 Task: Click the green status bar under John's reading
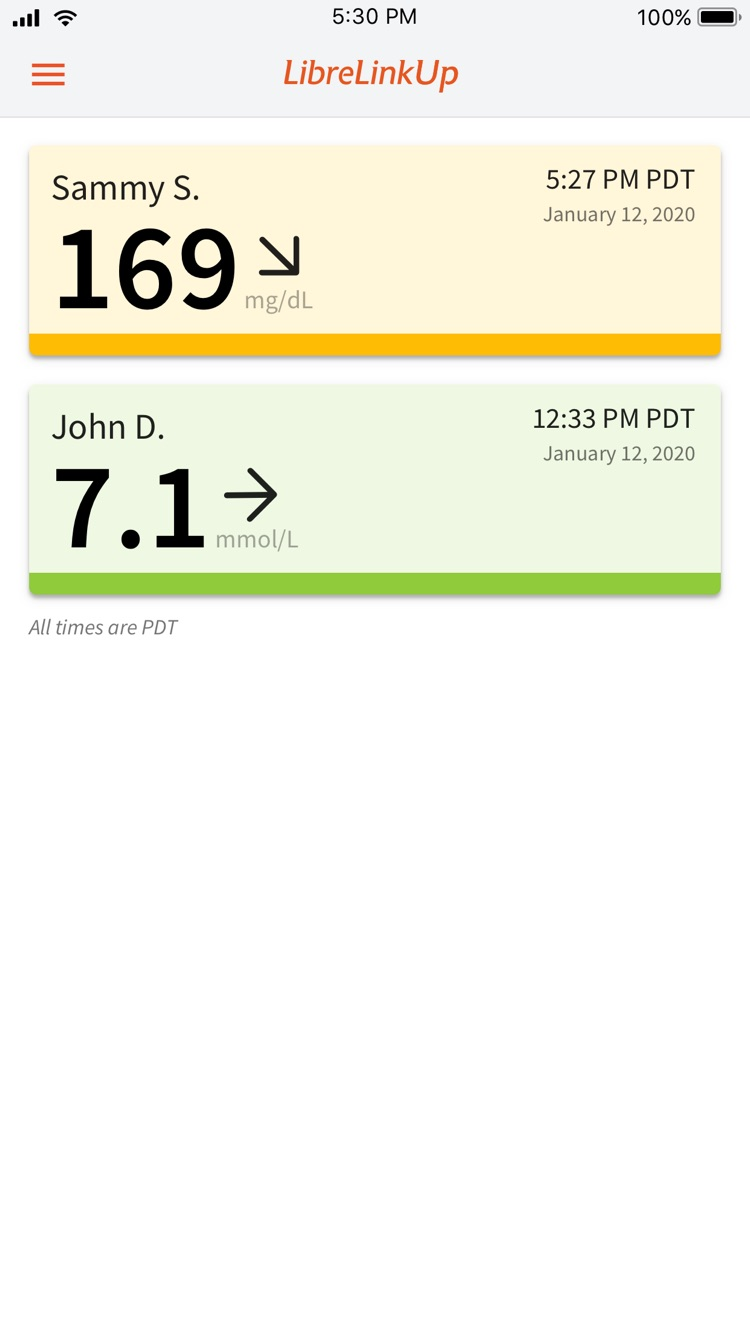pyautogui.click(x=375, y=581)
